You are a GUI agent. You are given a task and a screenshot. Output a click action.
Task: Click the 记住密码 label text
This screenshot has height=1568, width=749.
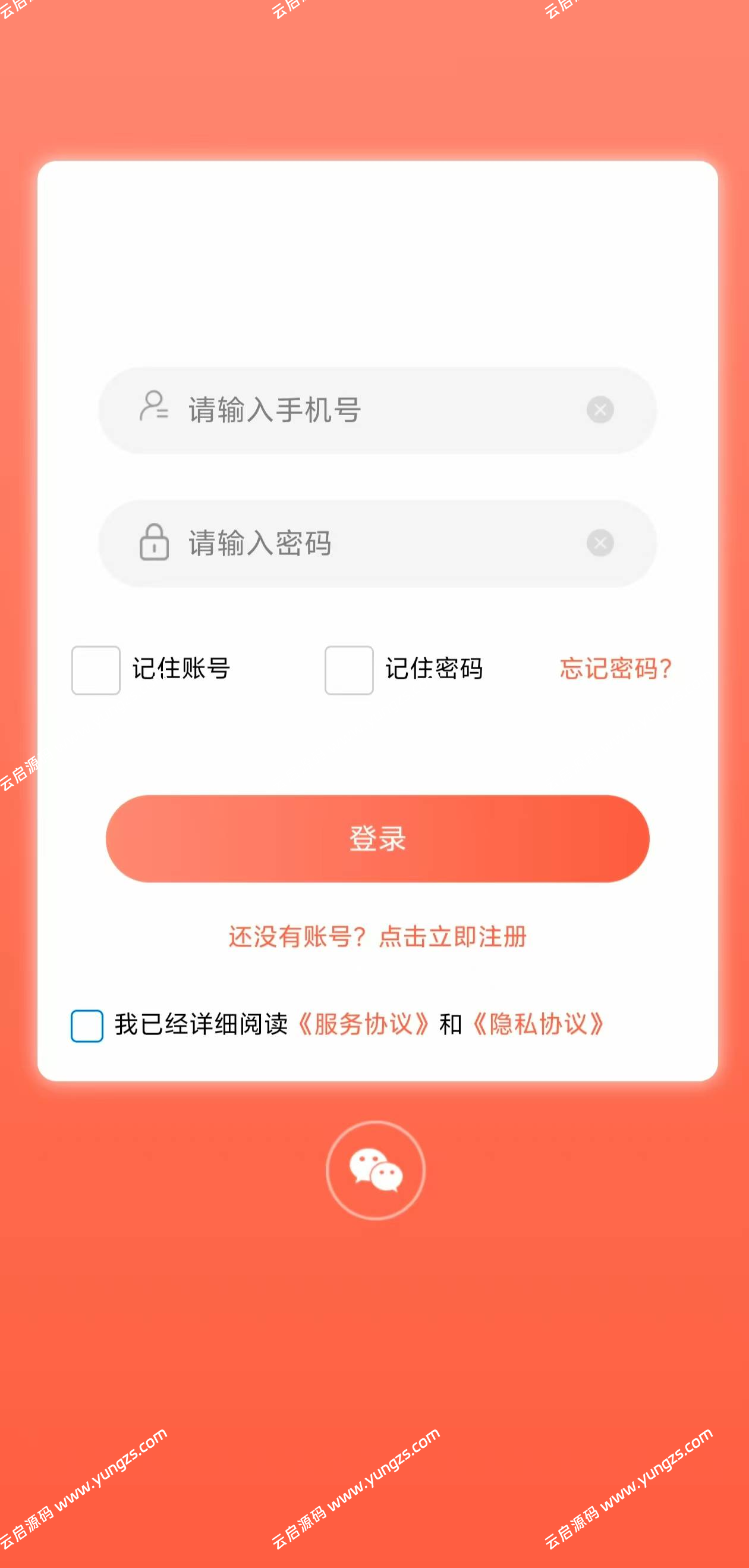(435, 669)
